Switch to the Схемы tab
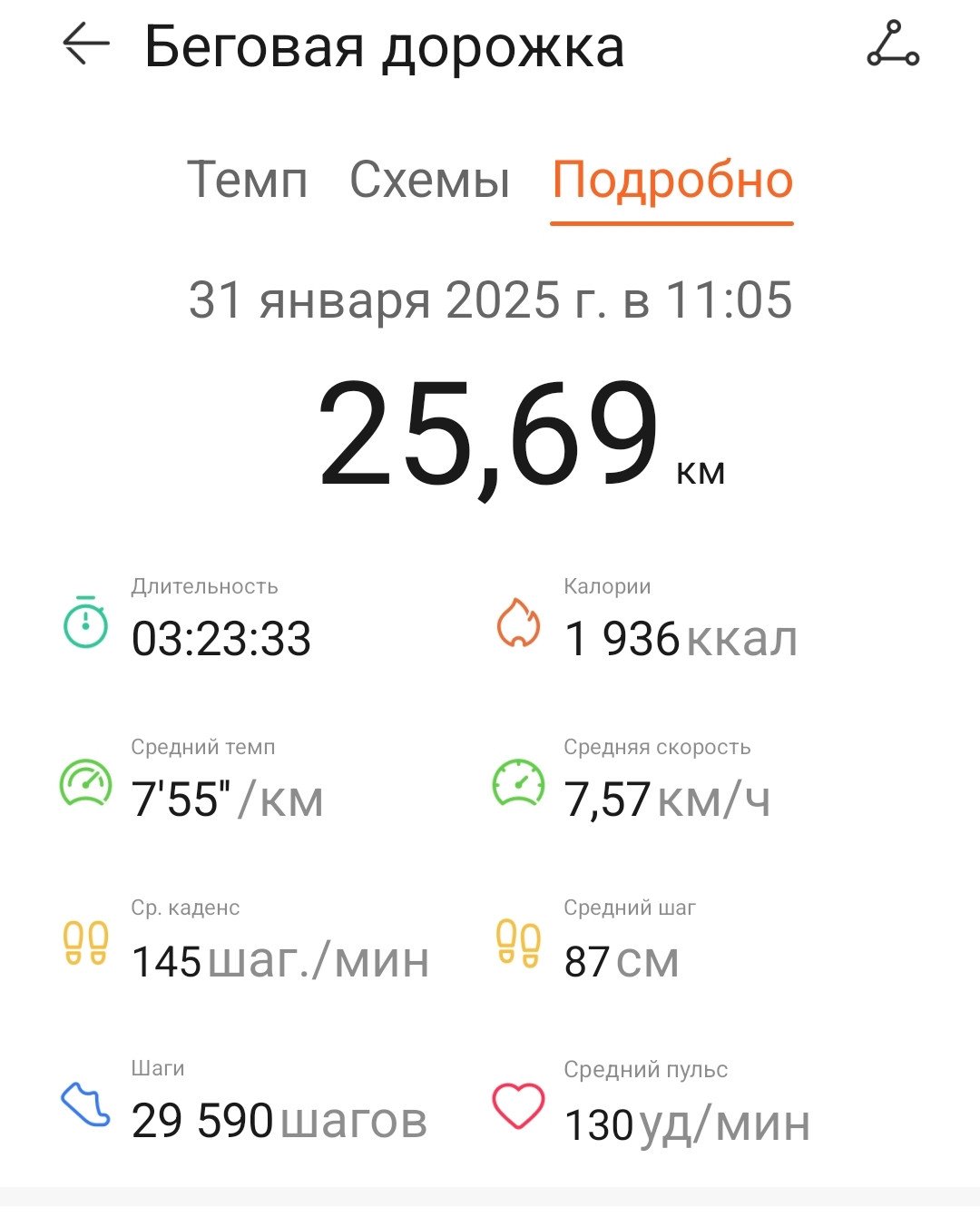This screenshot has height=1217, width=980. click(x=430, y=180)
